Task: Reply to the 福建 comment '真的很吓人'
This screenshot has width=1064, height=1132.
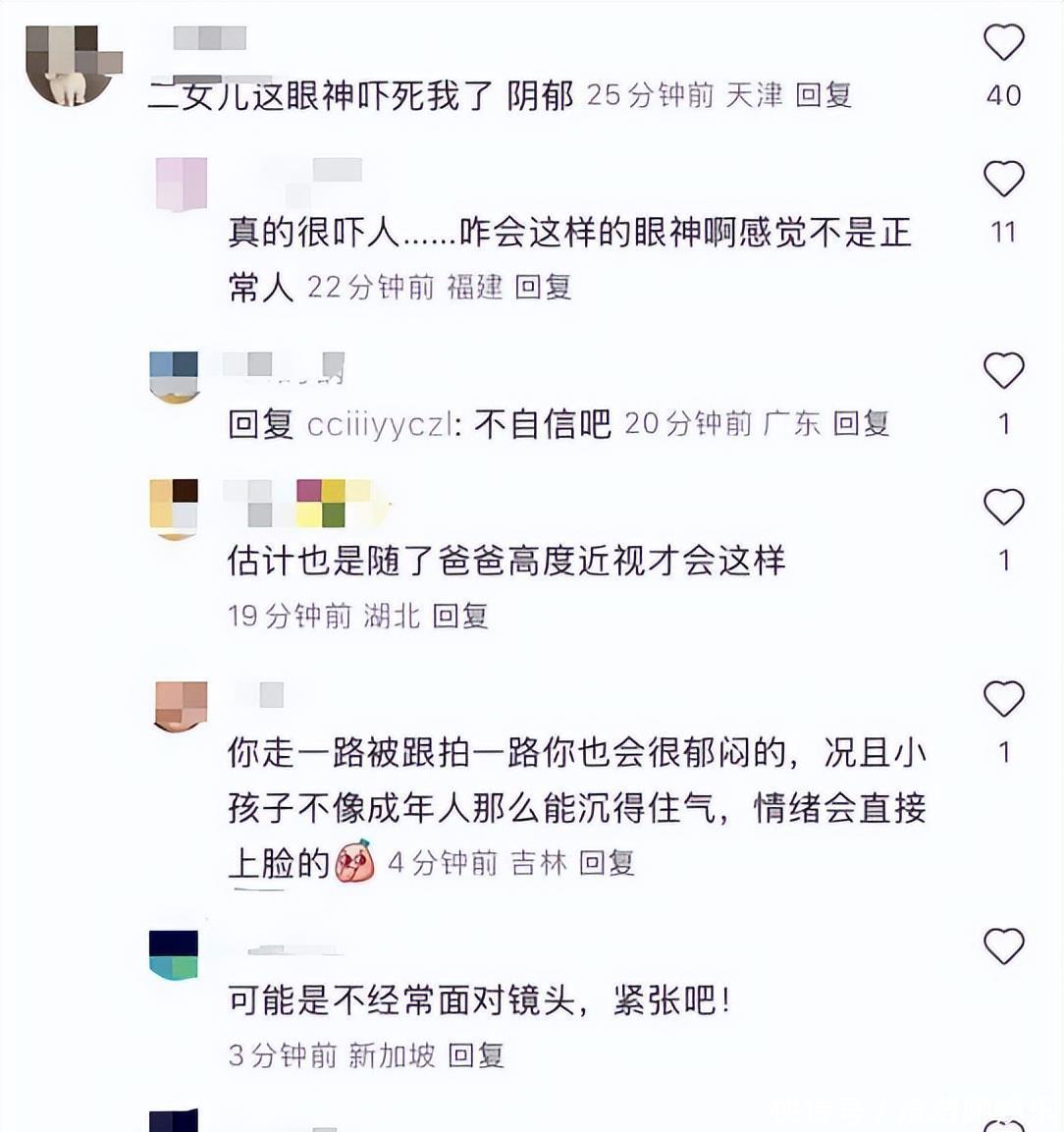Action: (543, 287)
